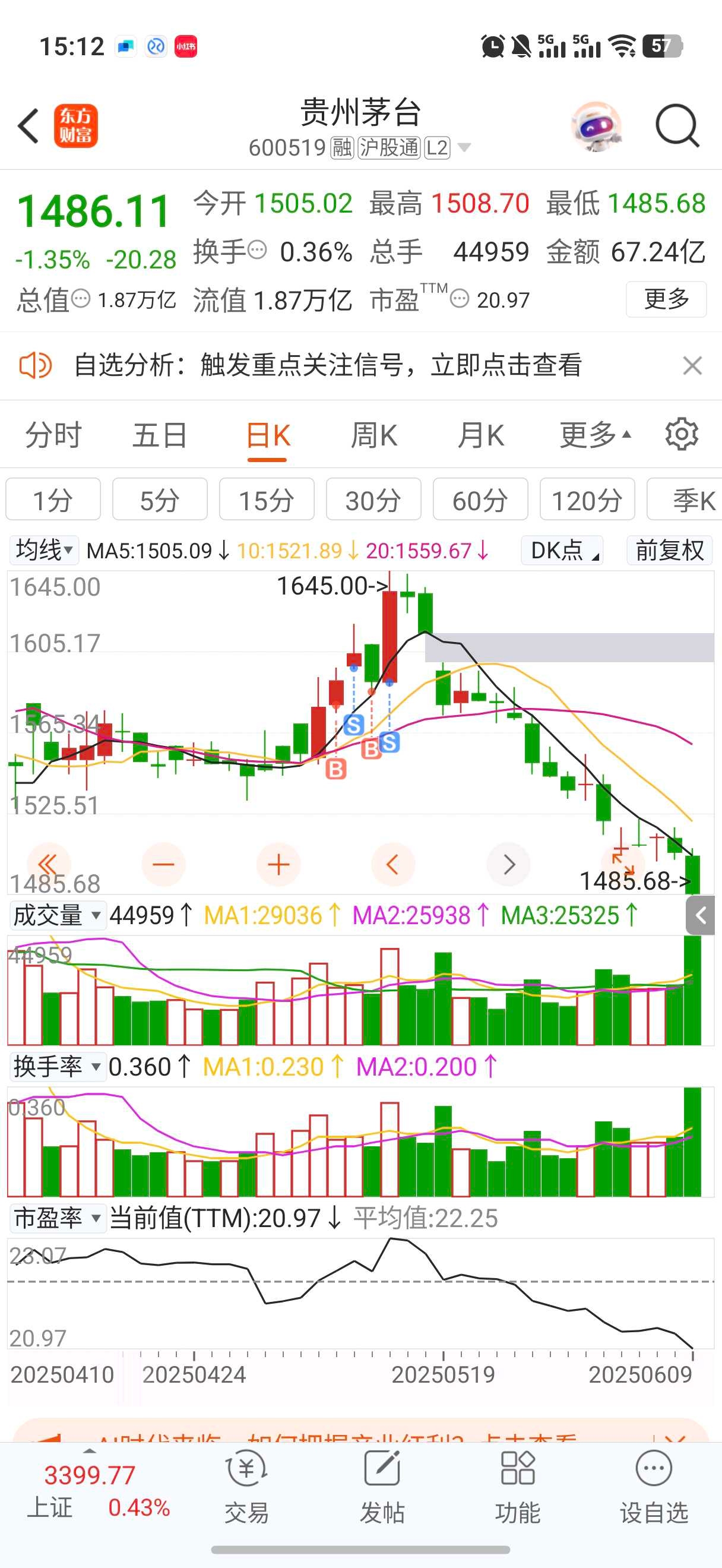Switch to the 分时 intraday tab
722x1568 pixels.
tap(55, 435)
